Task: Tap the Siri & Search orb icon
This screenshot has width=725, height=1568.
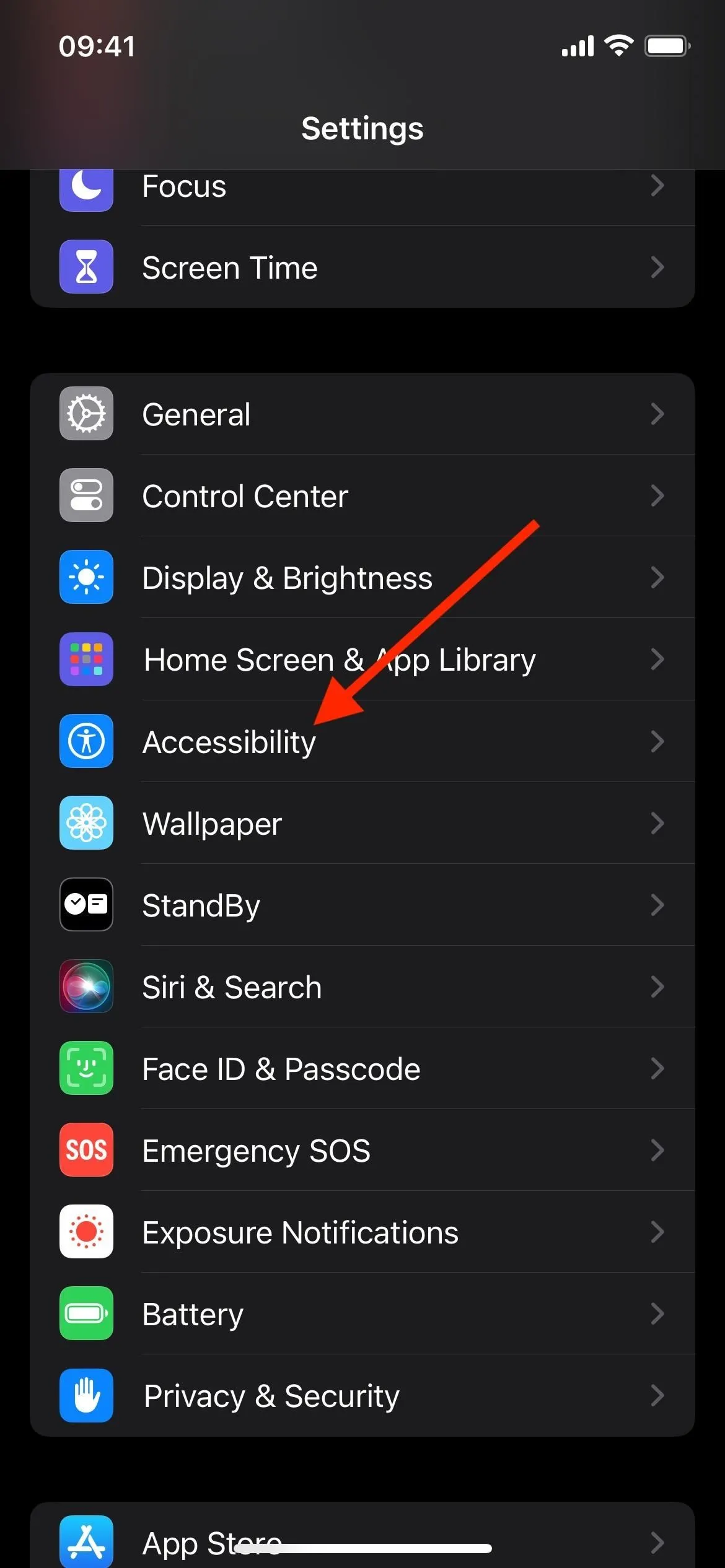Action: click(x=86, y=987)
